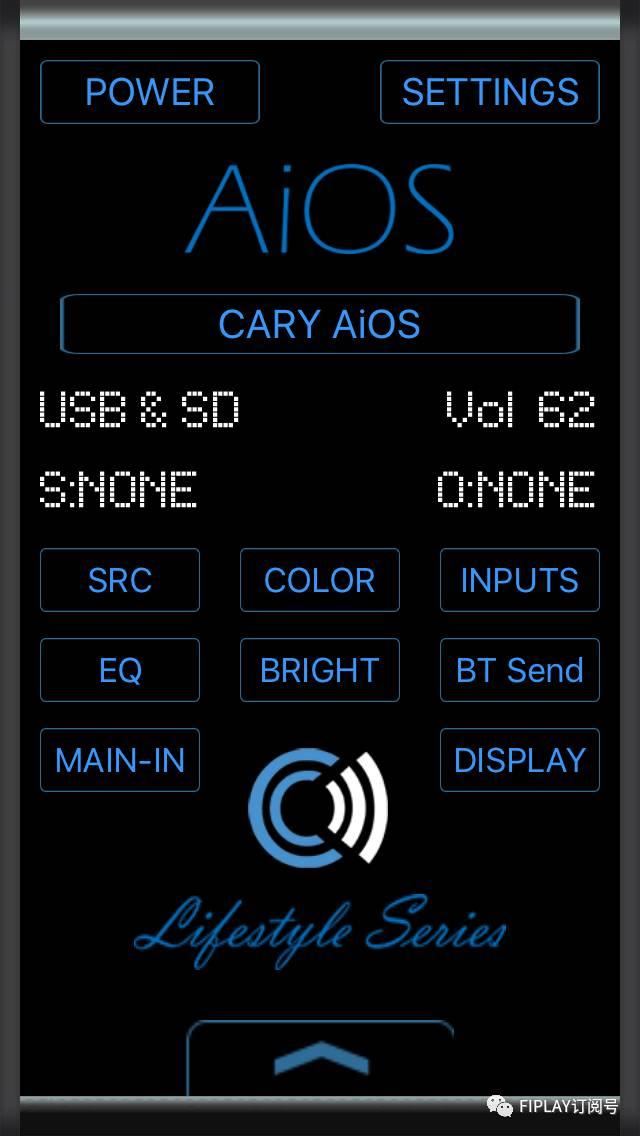Open the DISPLAY options
The height and width of the screenshot is (1136, 640).
tap(520, 760)
